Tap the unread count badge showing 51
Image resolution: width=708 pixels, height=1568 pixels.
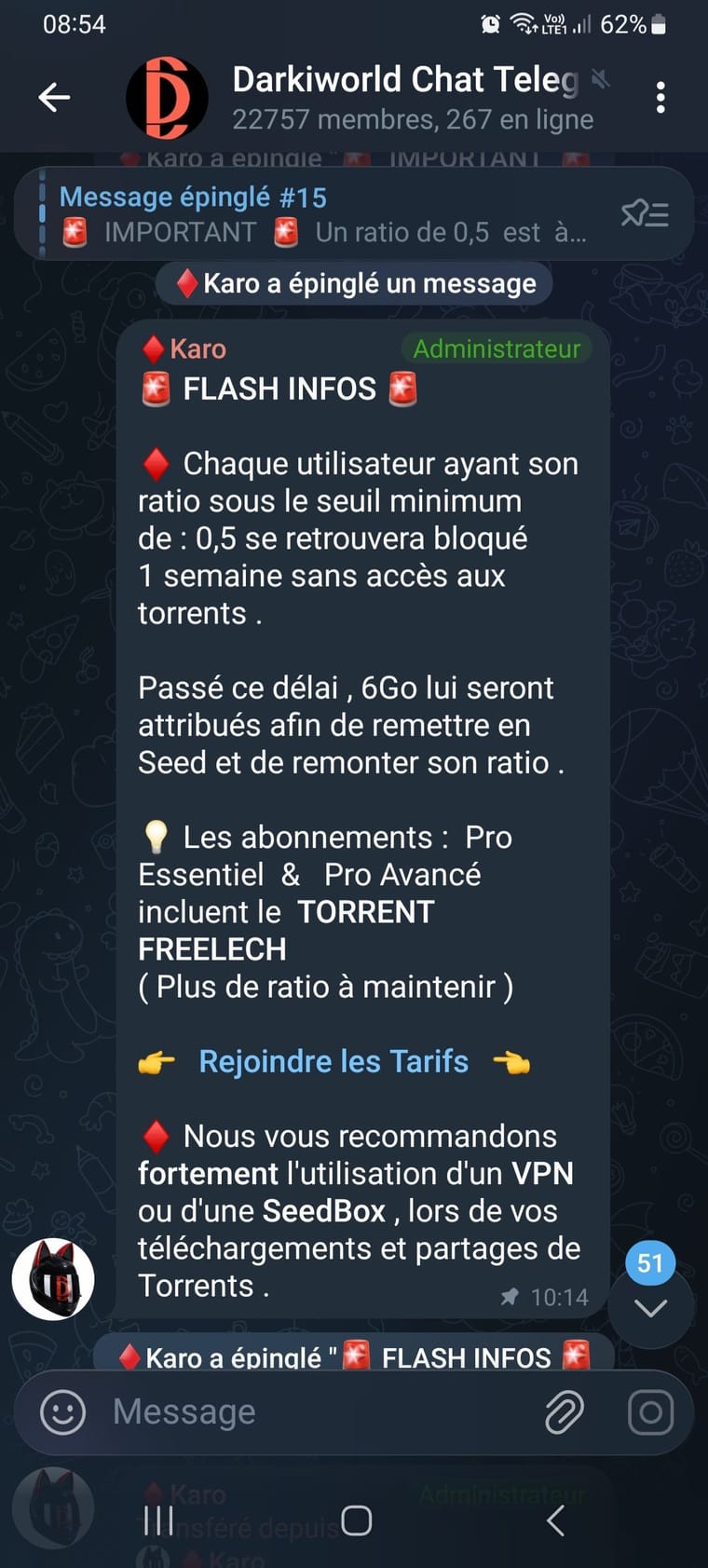click(x=650, y=1263)
